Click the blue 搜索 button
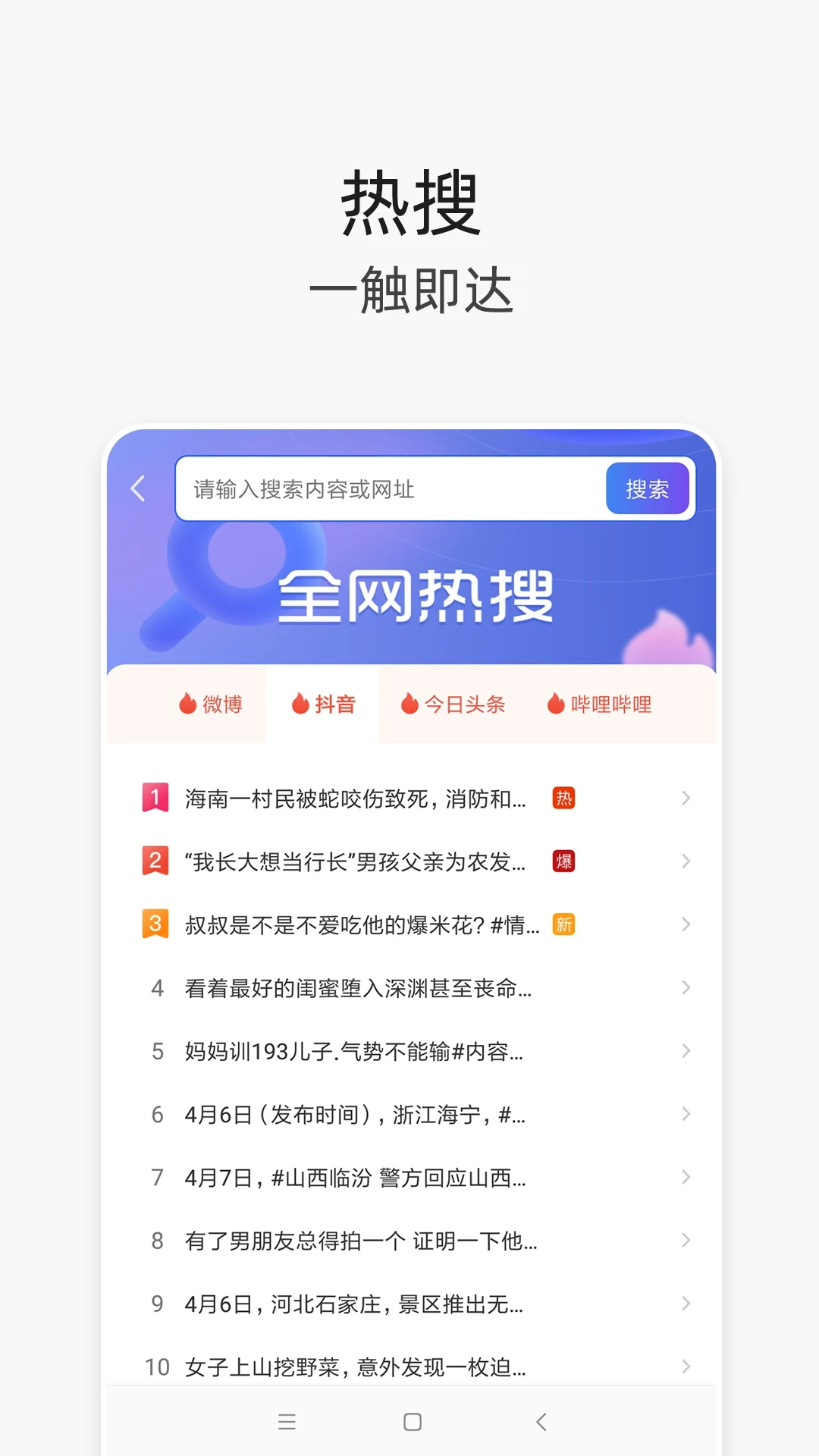 (646, 489)
